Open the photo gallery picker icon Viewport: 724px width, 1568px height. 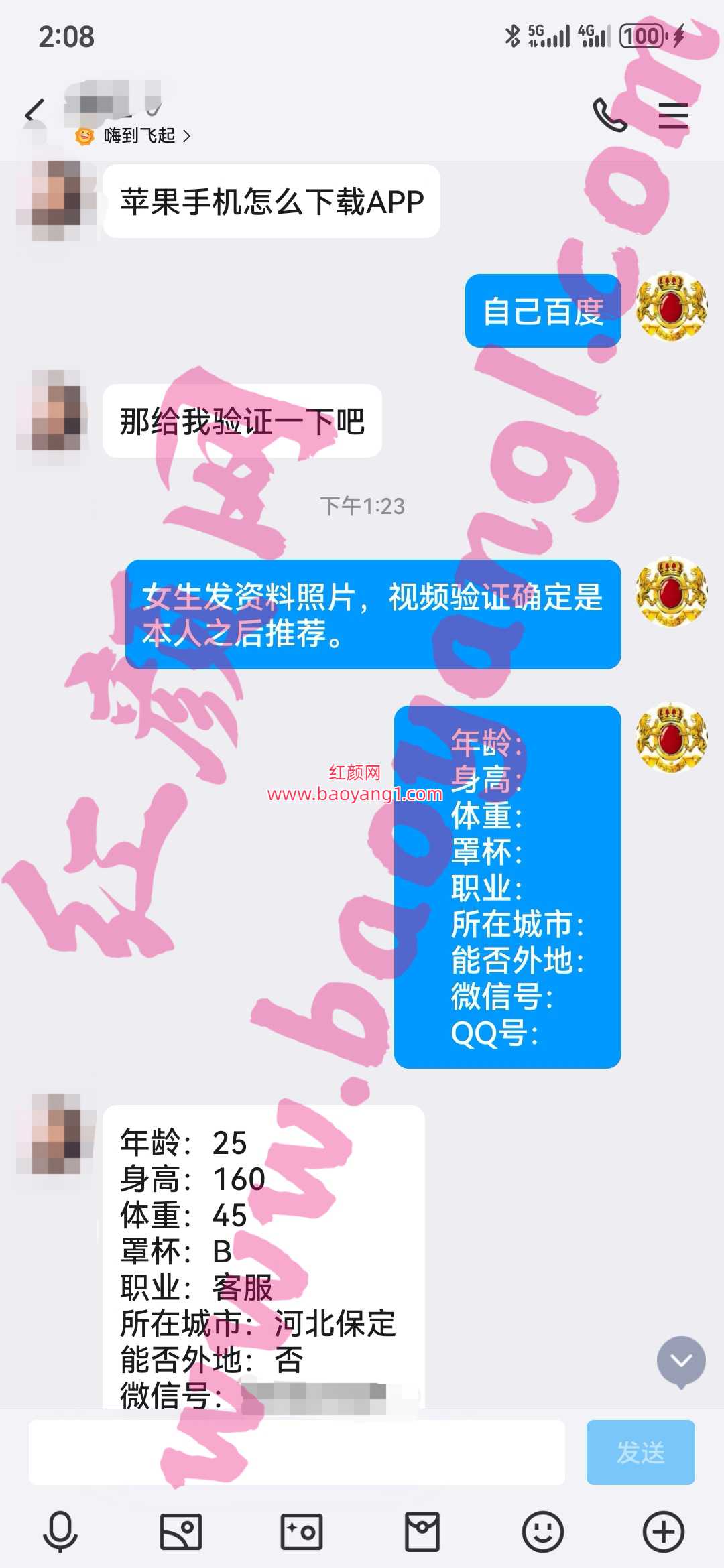[x=181, y=1532]
